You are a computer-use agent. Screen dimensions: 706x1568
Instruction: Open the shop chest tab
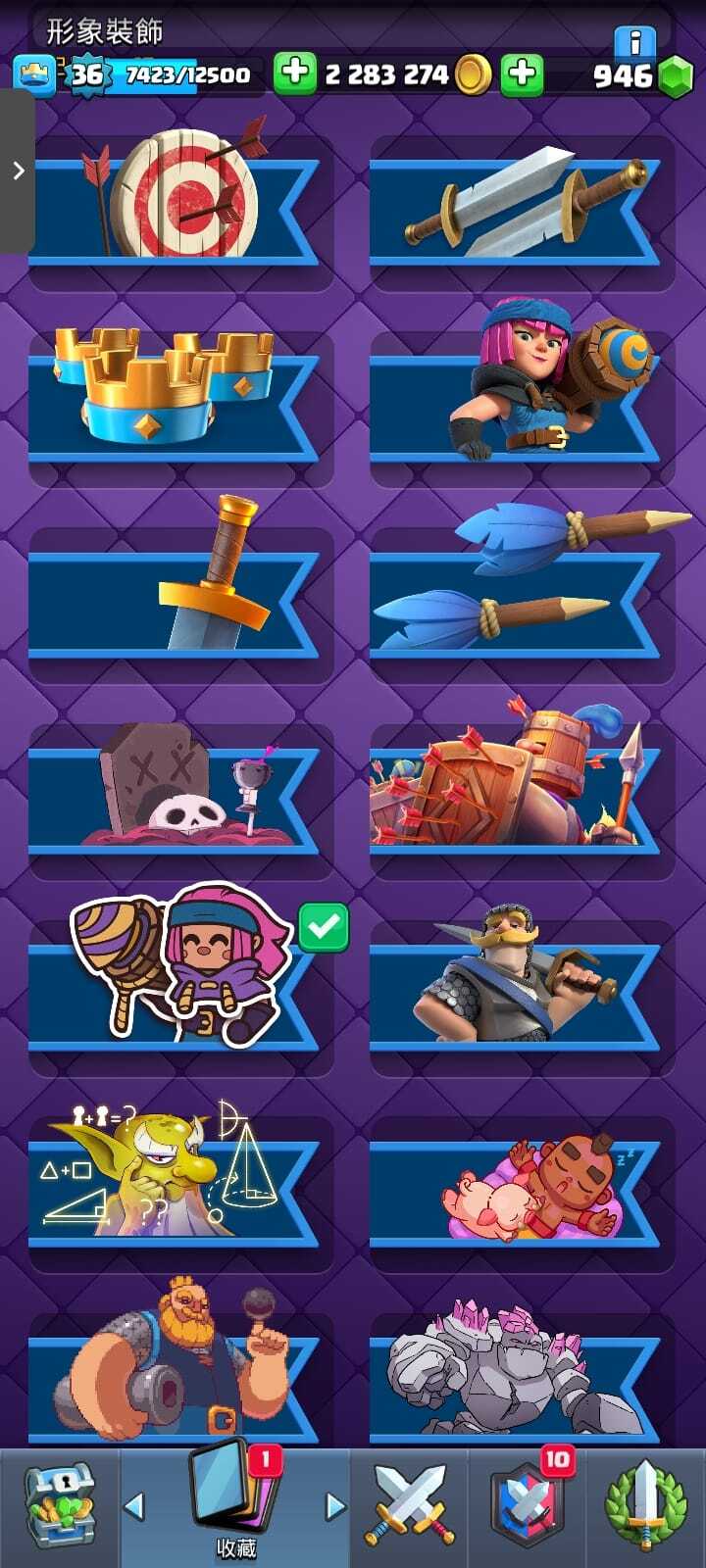point(59,1505)
